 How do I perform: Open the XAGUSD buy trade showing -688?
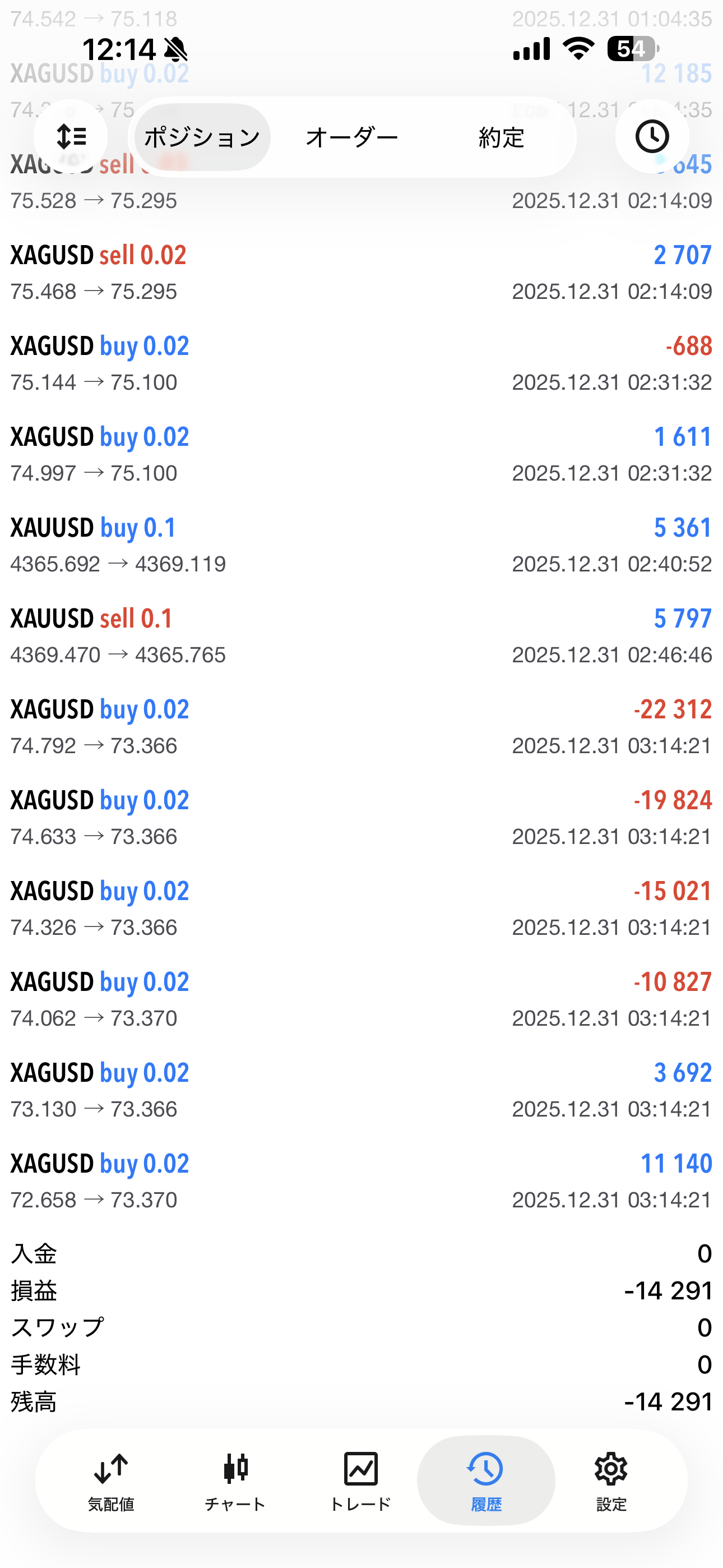[x=361, y=363]
